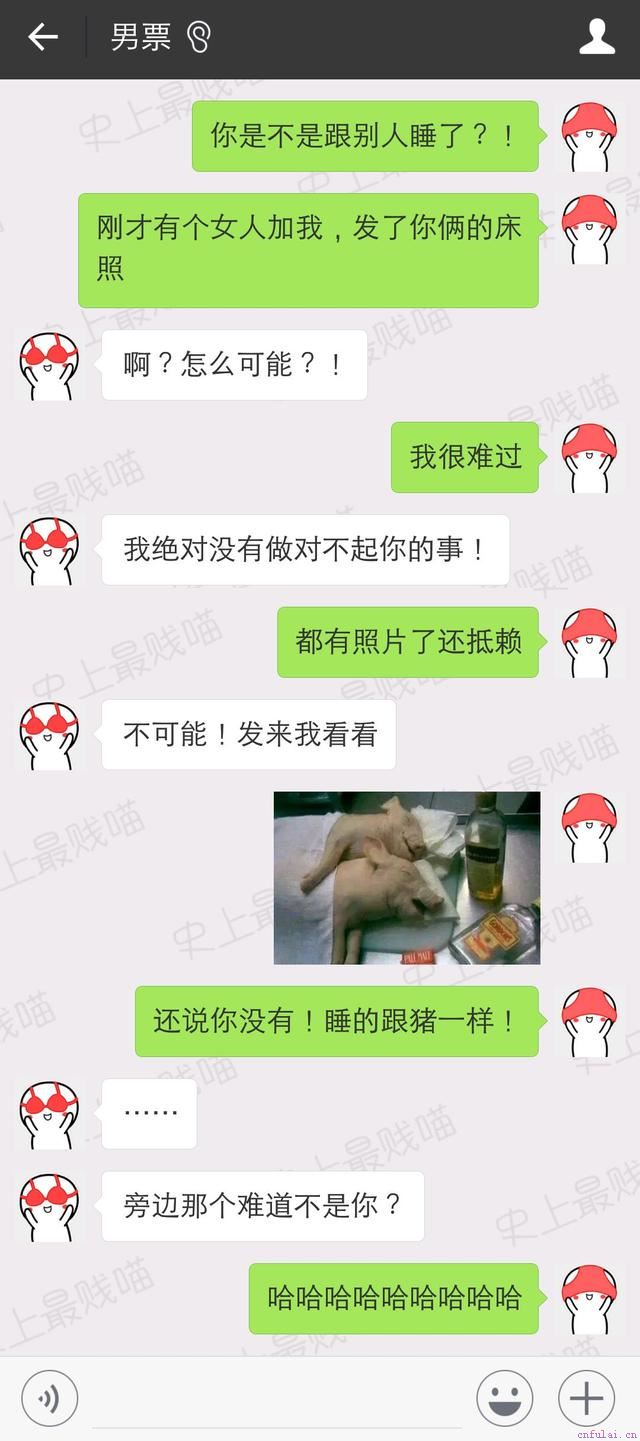
Task: Open contact avatar beside 不可能！发来我看看
Action: point(50,736)
